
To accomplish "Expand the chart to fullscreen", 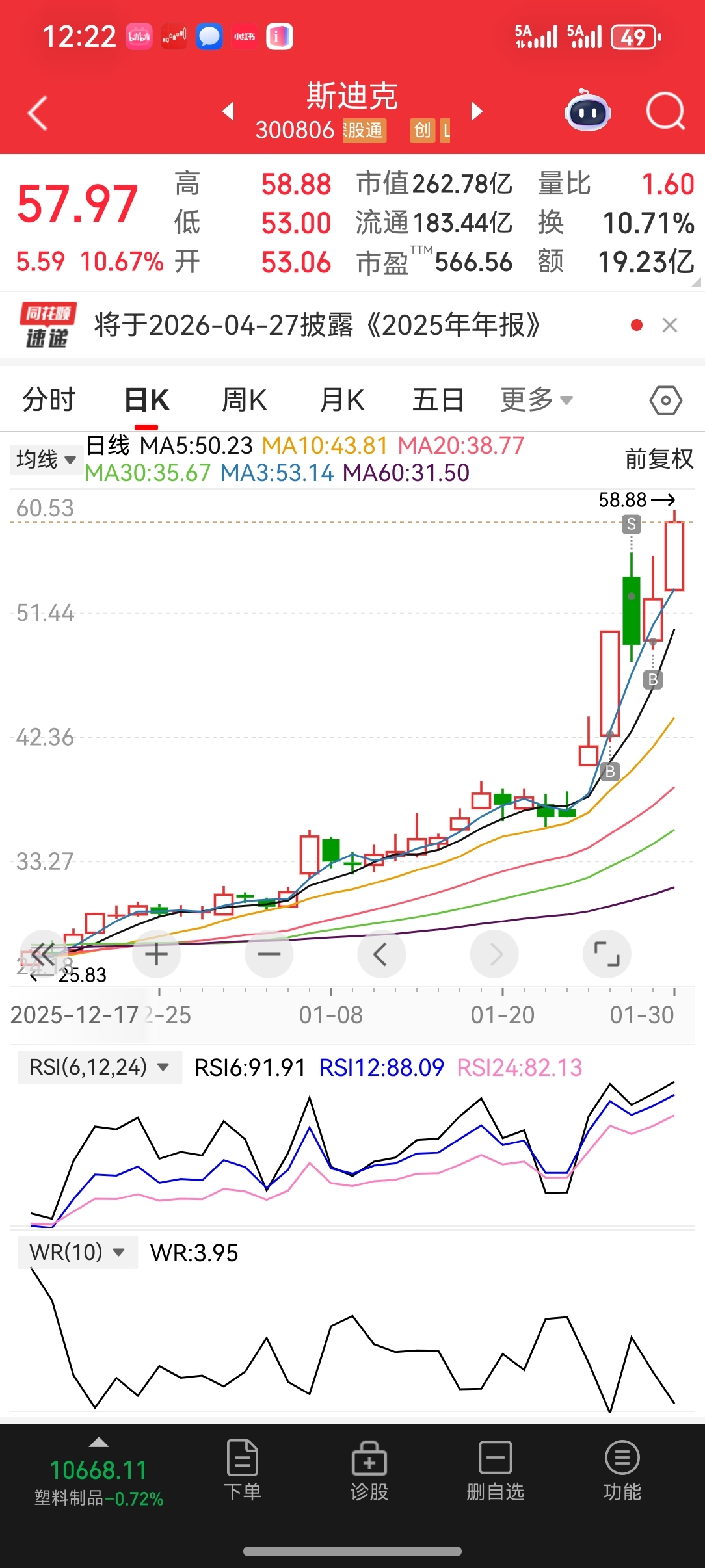I will [x=607, y=954].
